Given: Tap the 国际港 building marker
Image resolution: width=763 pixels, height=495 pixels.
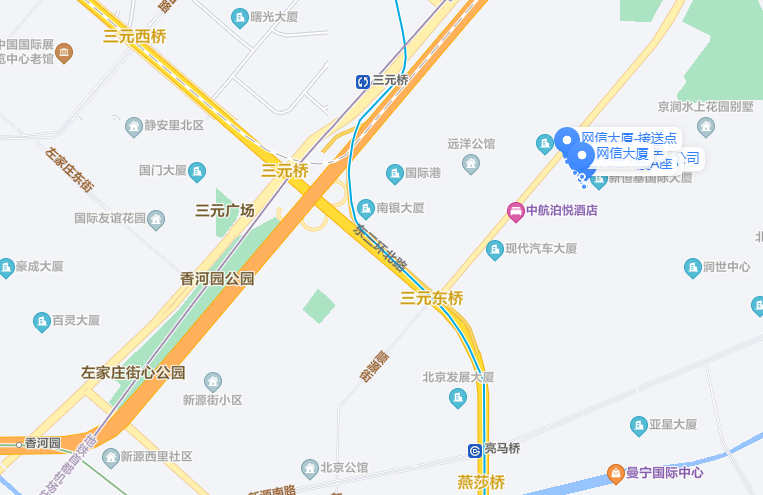Looking at the screenshot, I should (x=394, y=174).
